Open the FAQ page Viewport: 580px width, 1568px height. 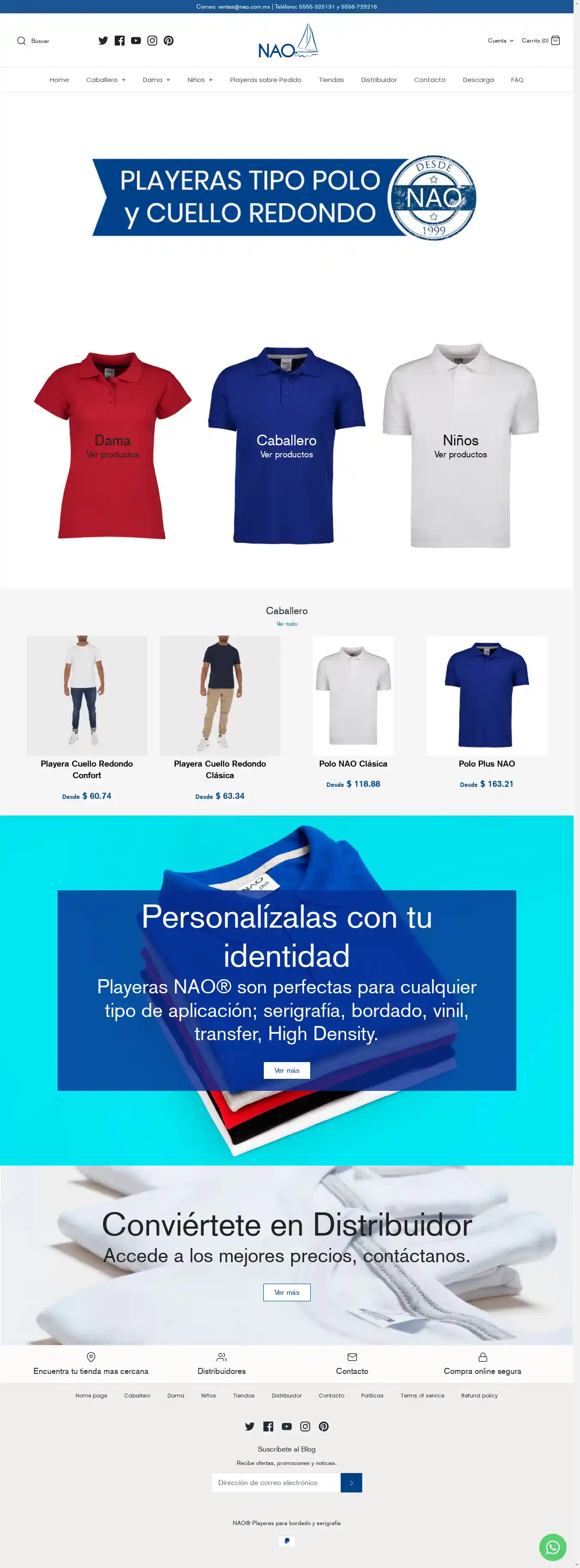(517, 80)
